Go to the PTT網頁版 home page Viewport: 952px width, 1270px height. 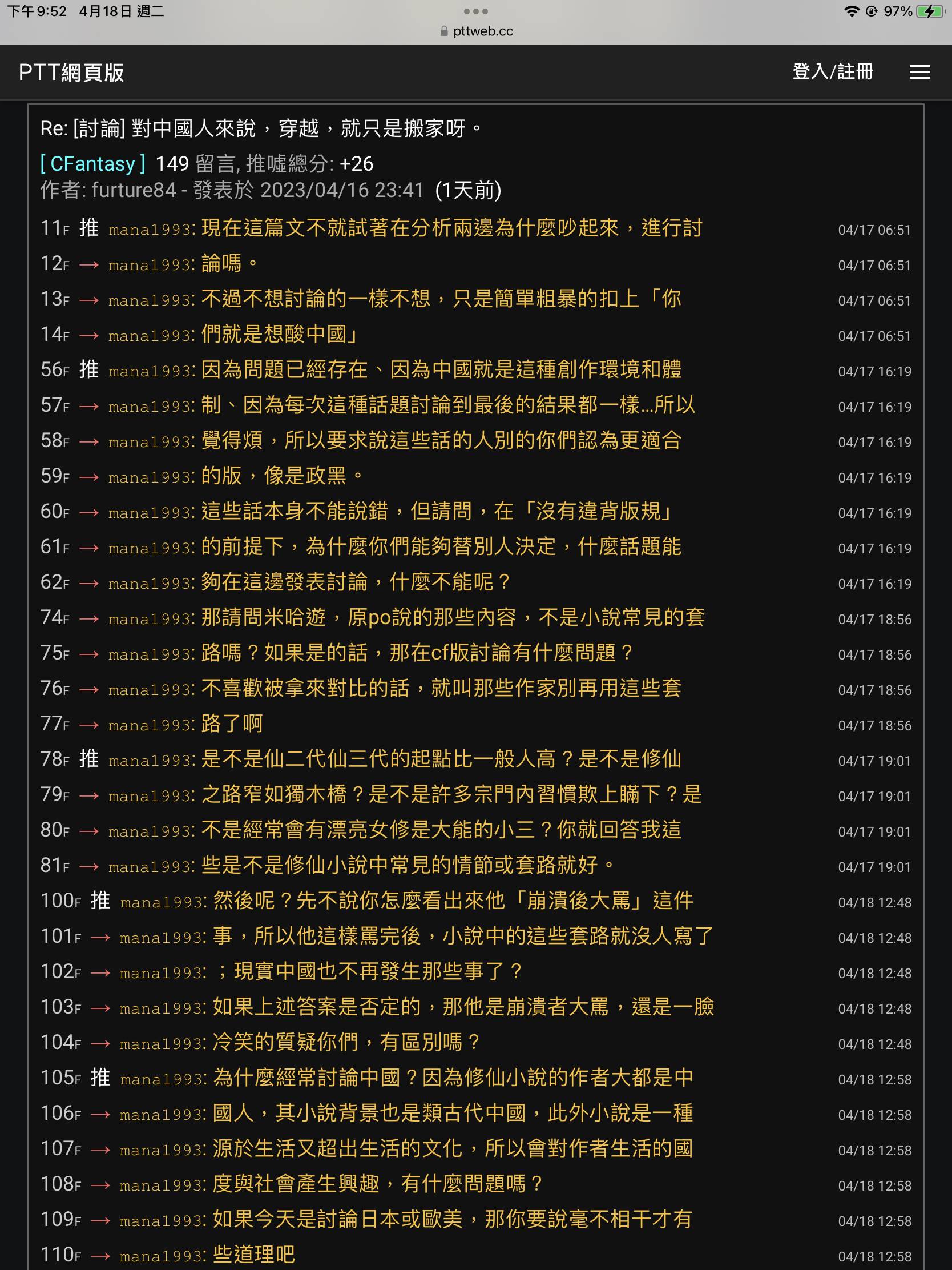pos(71,73)
